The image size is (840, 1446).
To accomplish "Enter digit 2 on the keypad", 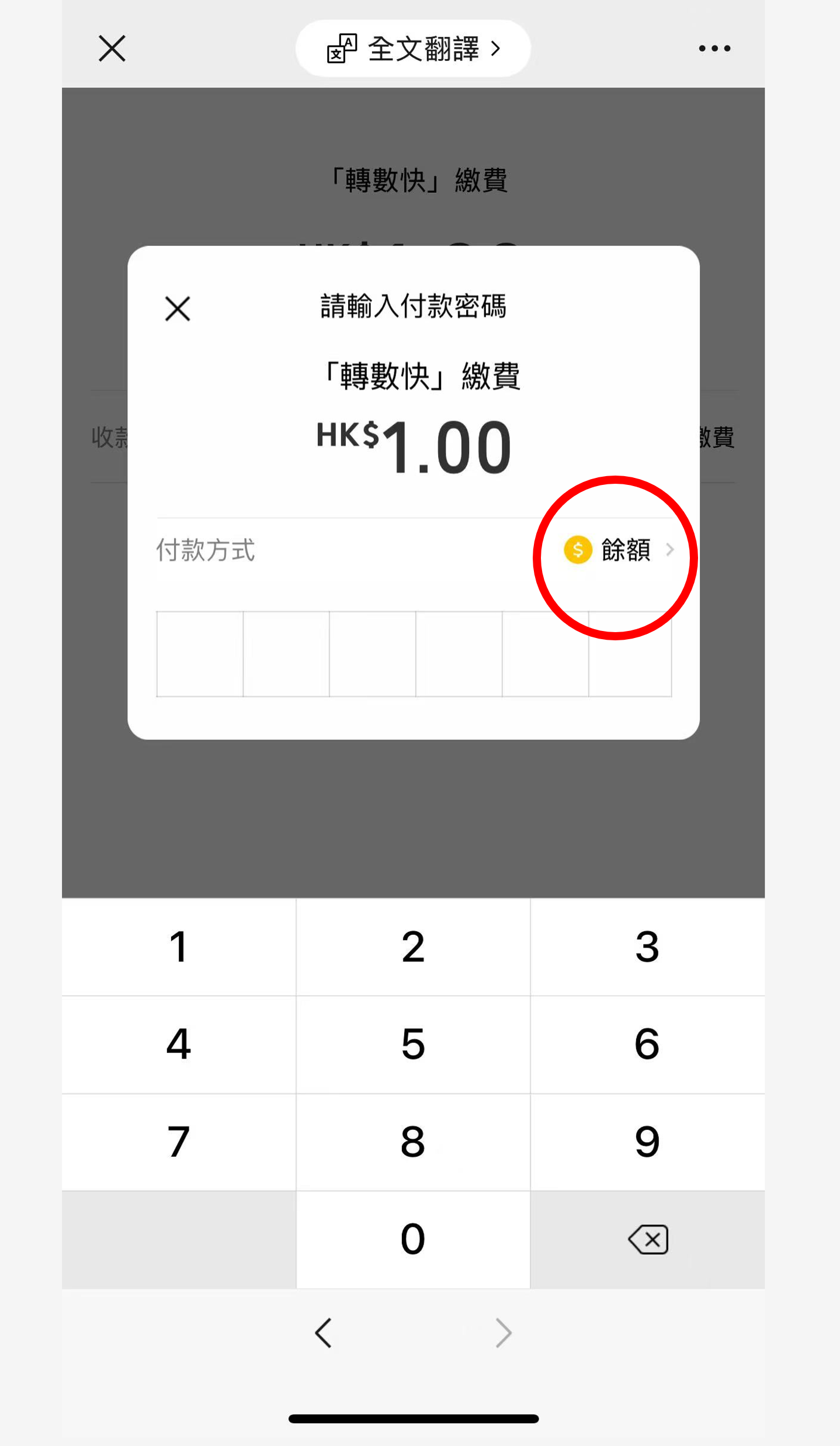I will (x=413, y=947).
